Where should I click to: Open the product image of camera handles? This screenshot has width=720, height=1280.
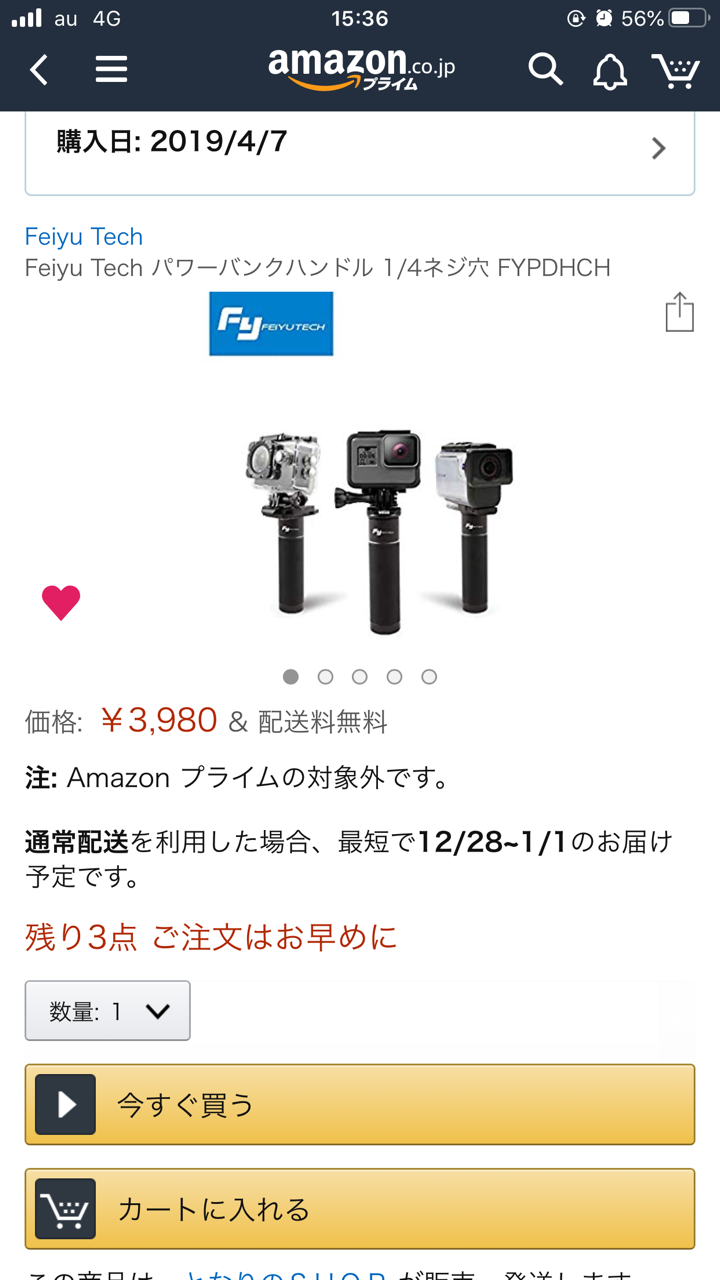pyautogui.click(x=380, y=530)
